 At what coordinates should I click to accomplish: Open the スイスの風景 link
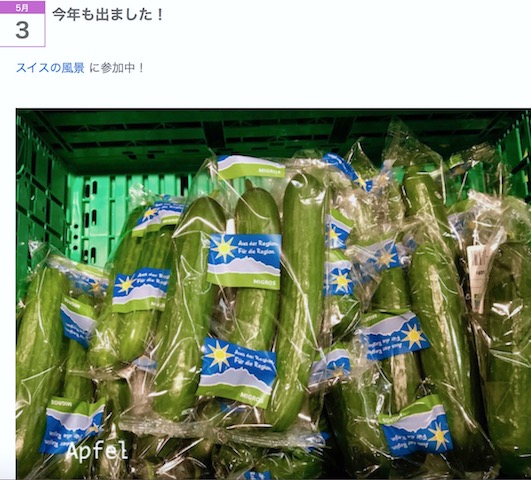(50, 68)
